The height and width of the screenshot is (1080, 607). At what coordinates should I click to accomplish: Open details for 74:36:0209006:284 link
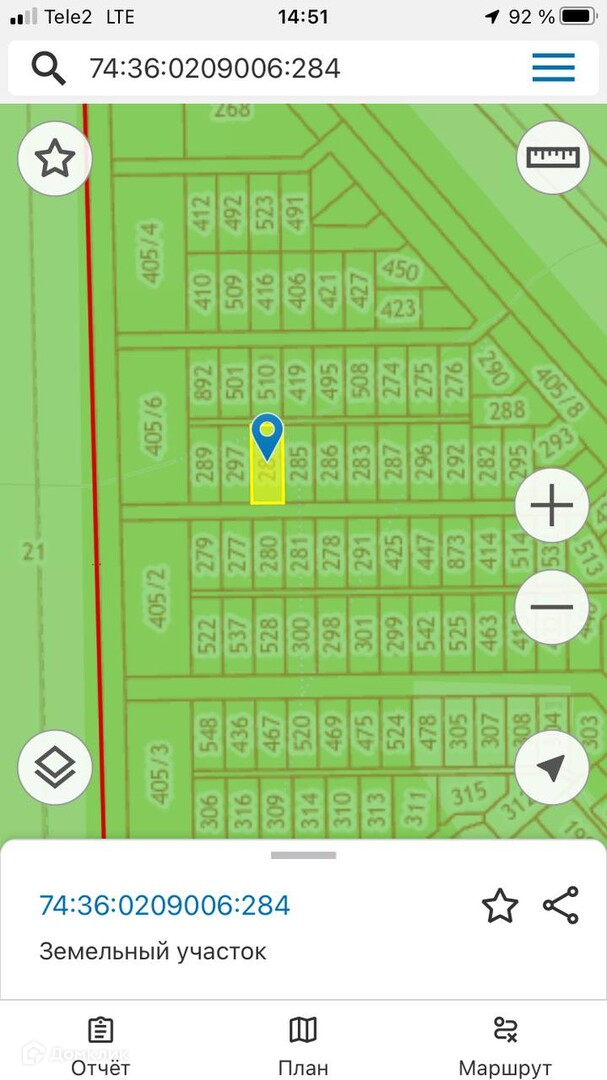[165, 906]
